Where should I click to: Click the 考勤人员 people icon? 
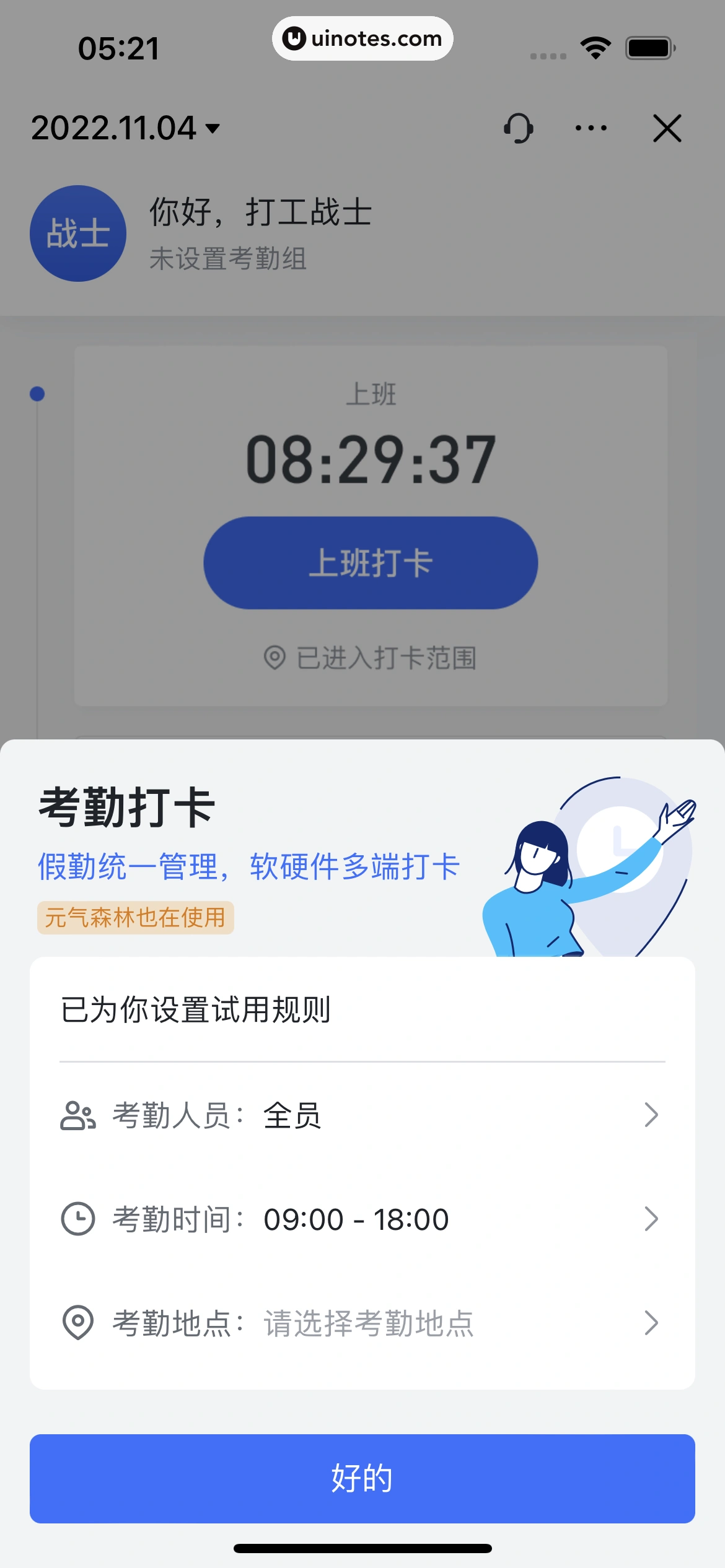(77, 1115)
